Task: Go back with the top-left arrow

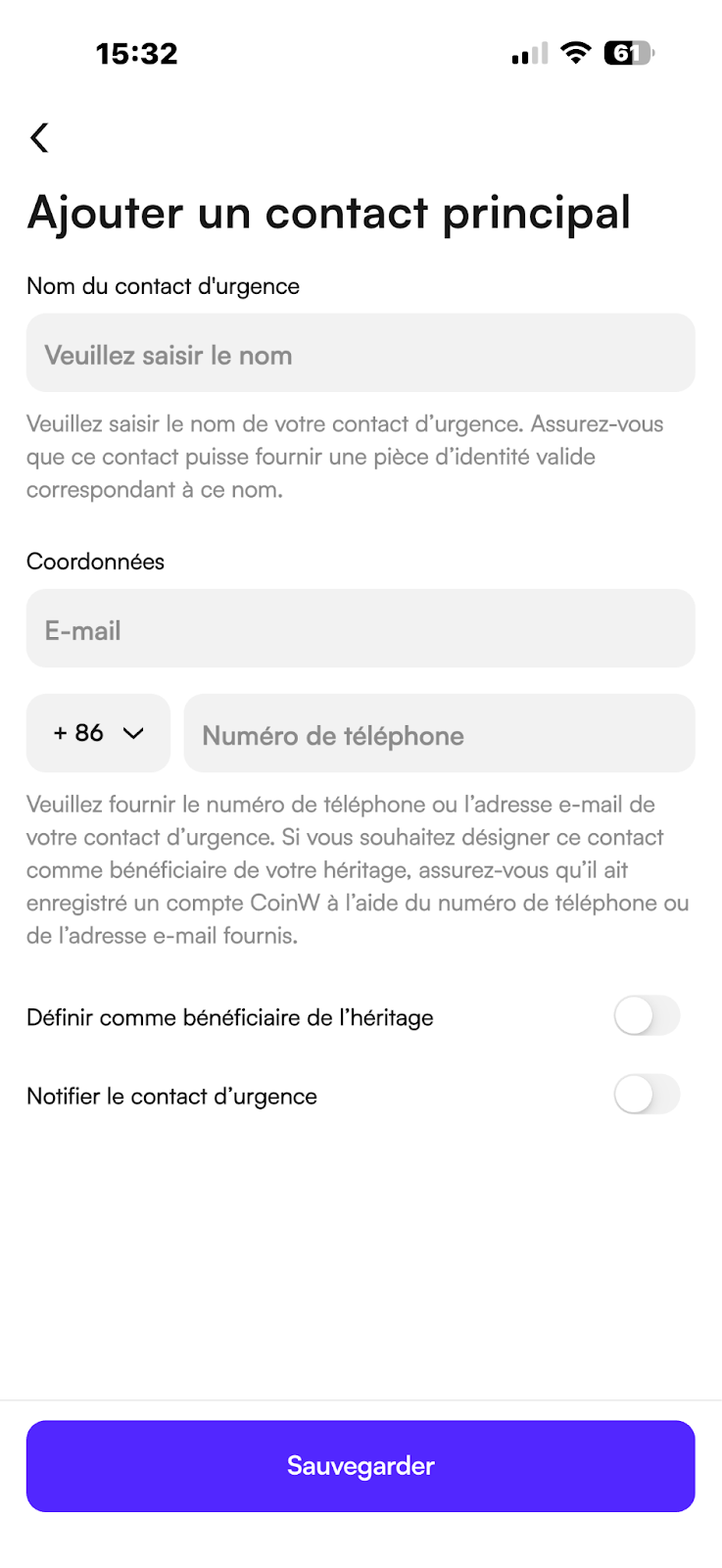Action: 39,137
